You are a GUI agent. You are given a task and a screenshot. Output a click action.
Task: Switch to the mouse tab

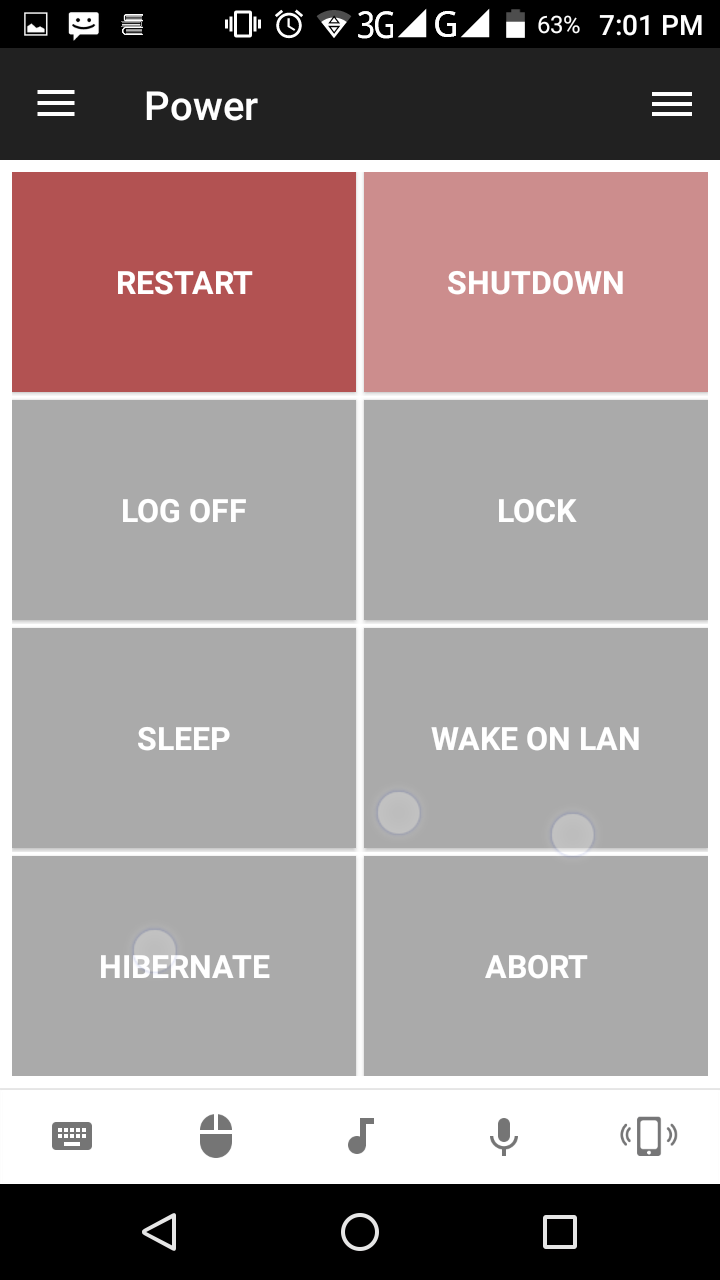coord(216,1136)
